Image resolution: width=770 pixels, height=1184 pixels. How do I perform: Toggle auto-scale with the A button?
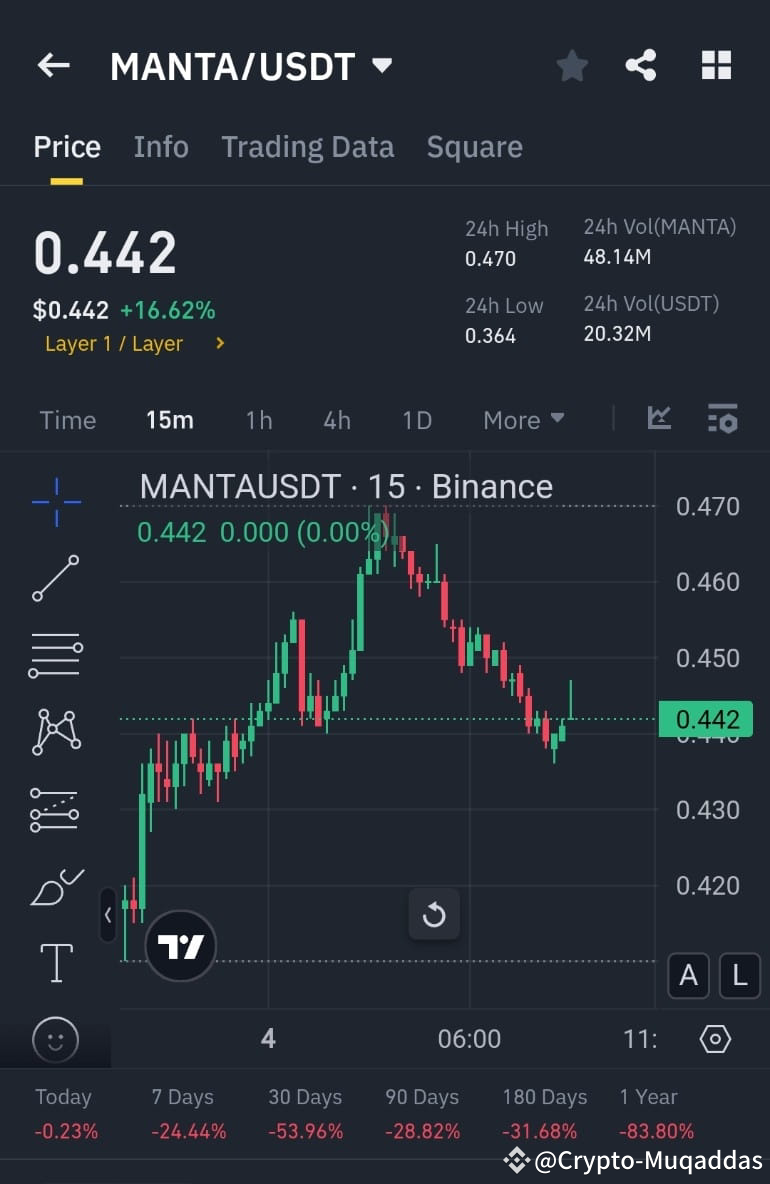(688, 976)
